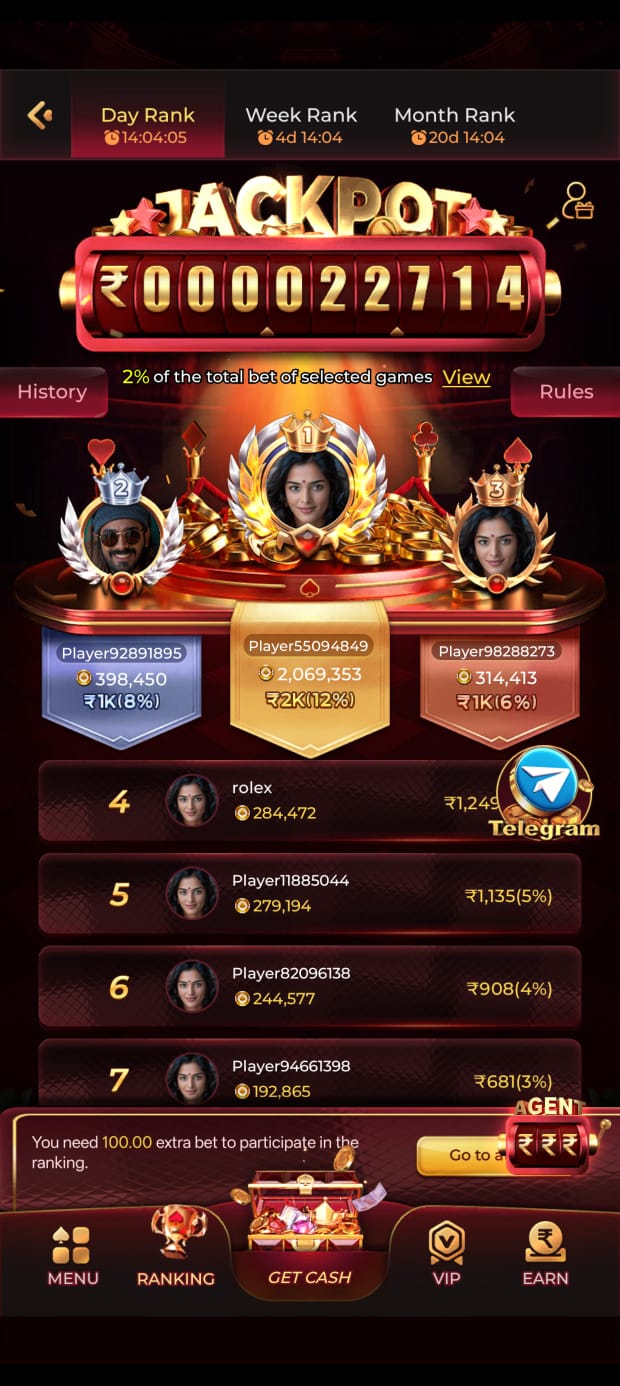Open the Earn tab

coord(545,1255)
